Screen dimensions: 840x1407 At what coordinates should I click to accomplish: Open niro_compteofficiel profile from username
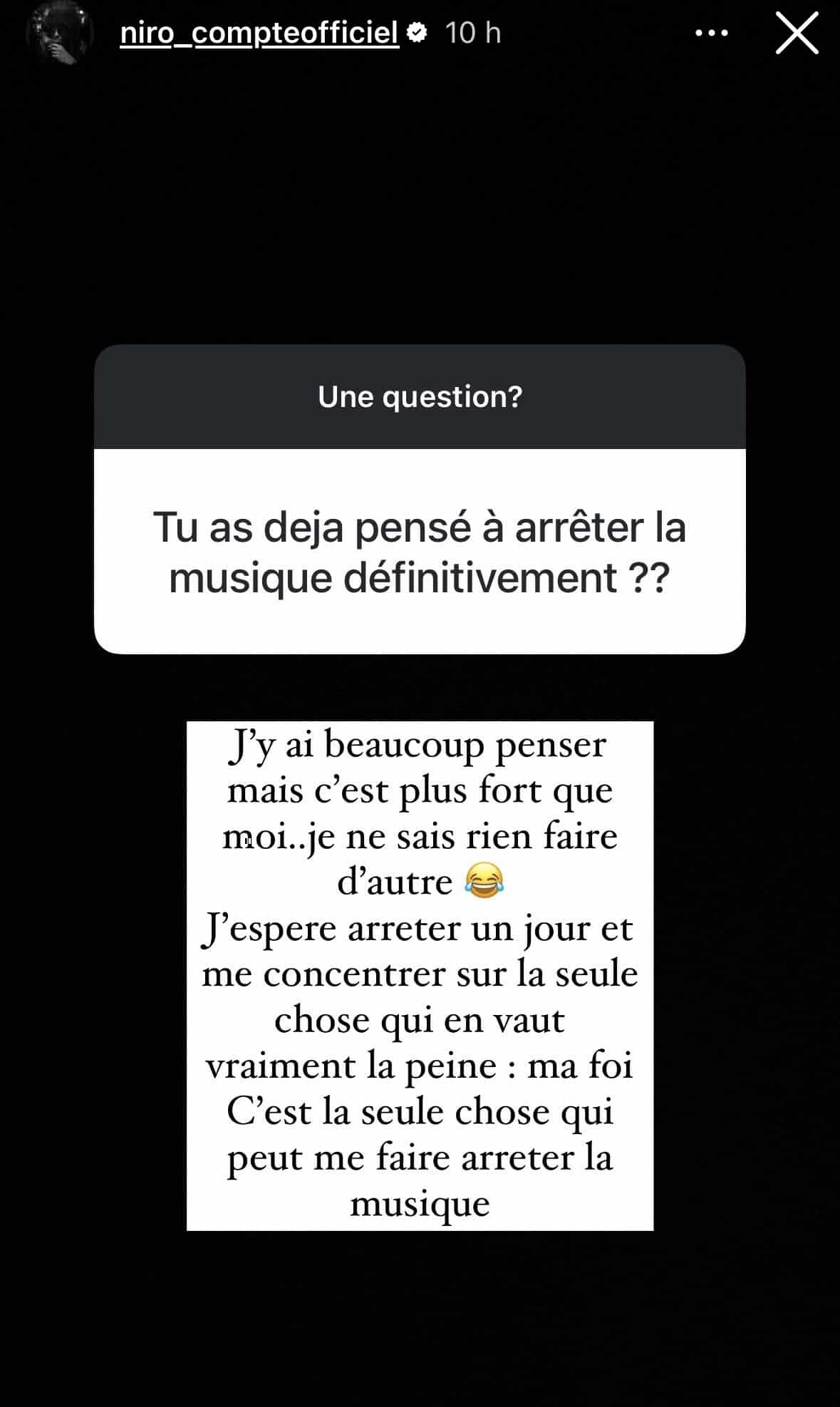click(259, 33)
